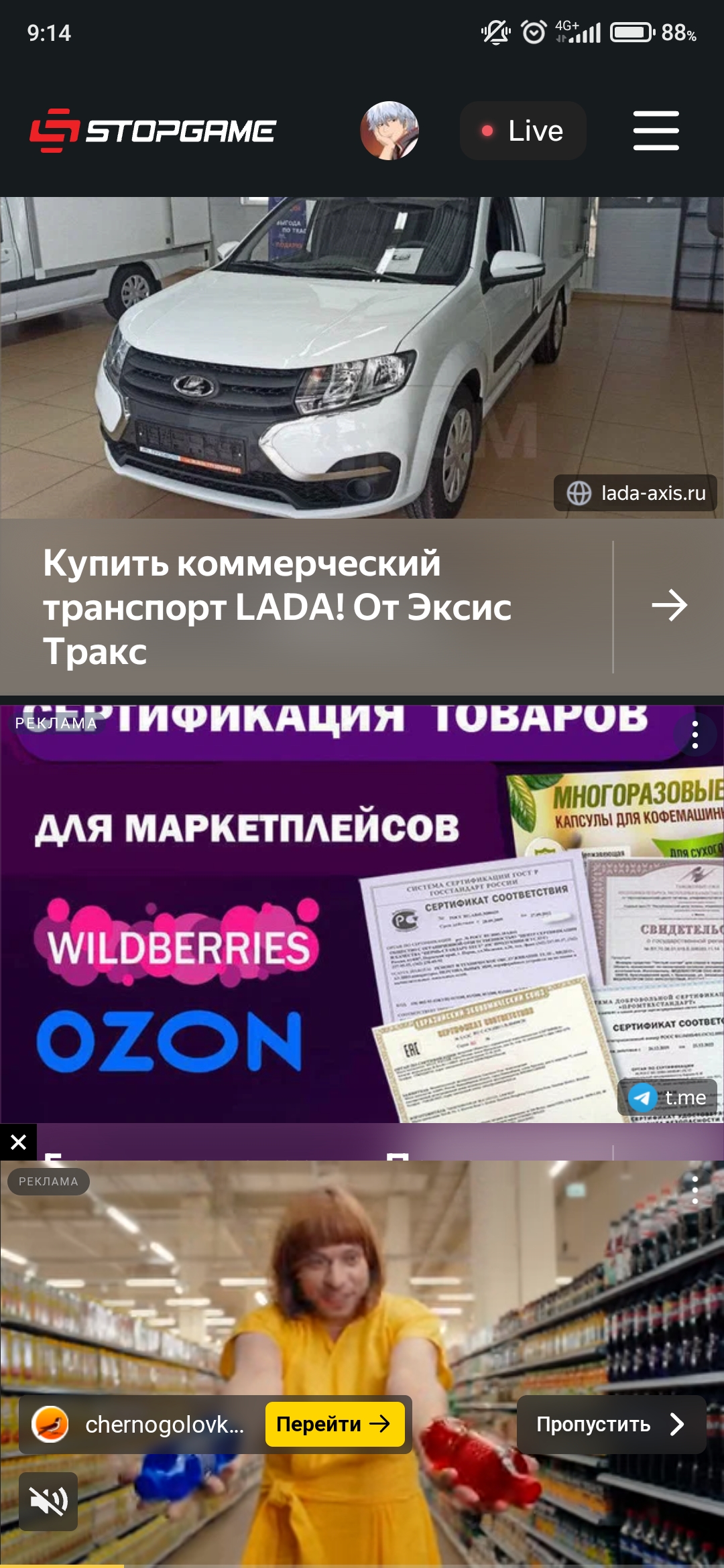Open the LADA commercial transport ad arrow
The width and height of the screenshot is (724, 1568).
pos(669,606)
